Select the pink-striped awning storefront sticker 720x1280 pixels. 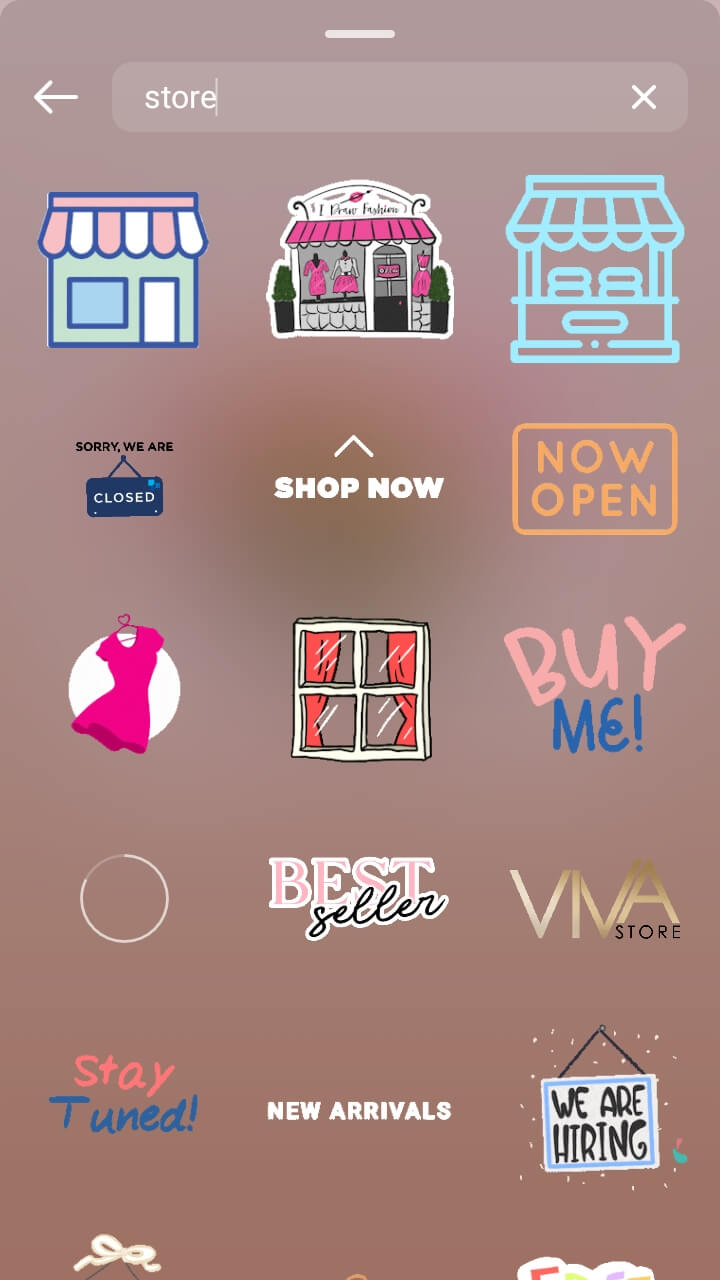point(123,270)
